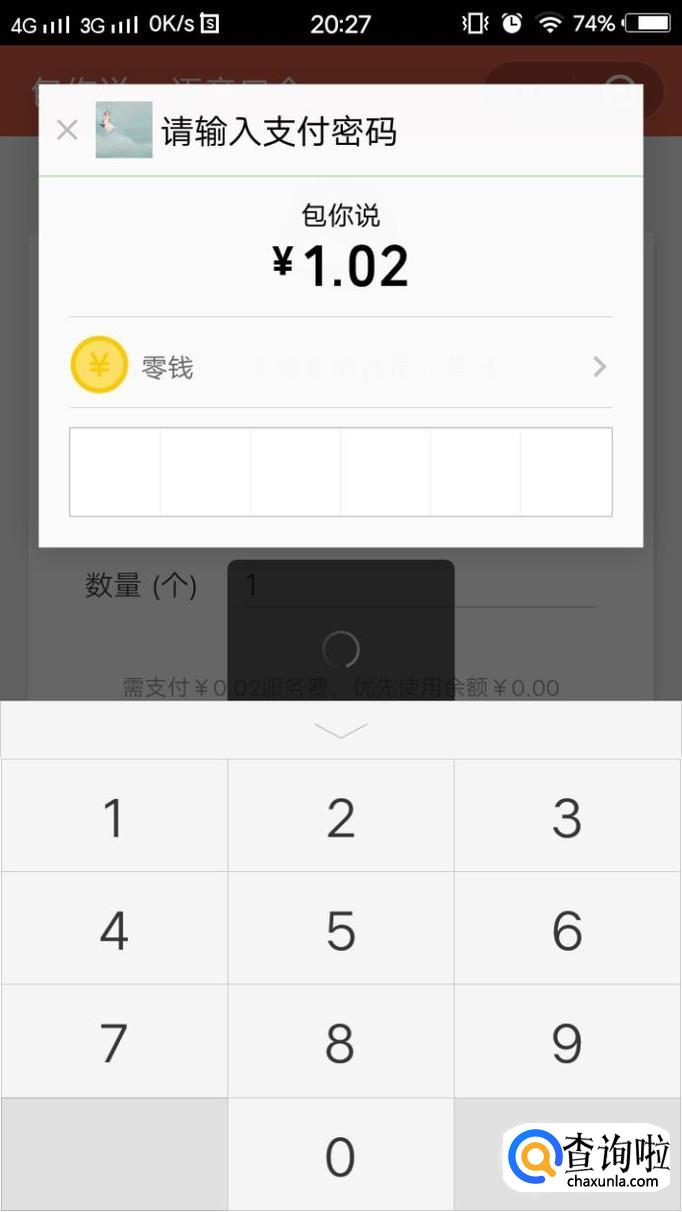Viewport: 682px width, 1212px height.
Task: Enter digit 4 on the keypad
Action: (114, 930)
